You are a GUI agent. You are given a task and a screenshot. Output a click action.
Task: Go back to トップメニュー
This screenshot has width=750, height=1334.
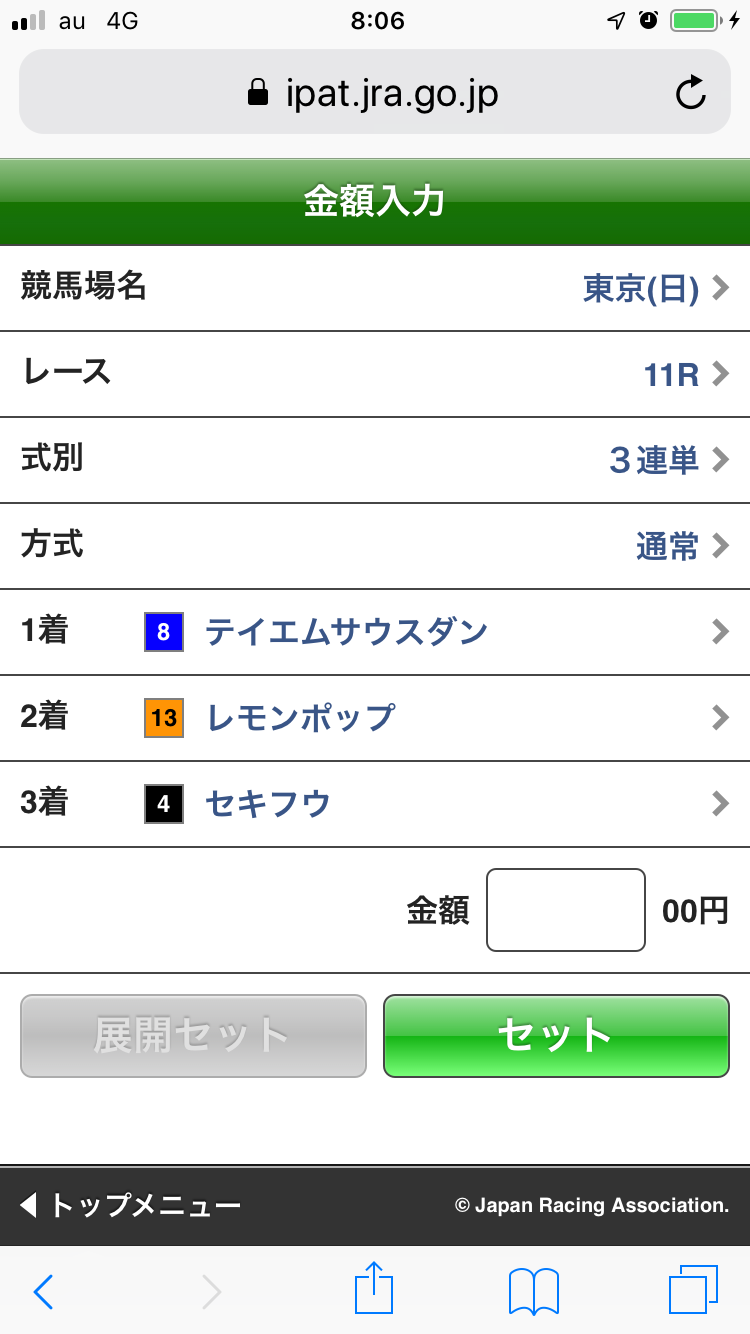[x=130, y=1205]
